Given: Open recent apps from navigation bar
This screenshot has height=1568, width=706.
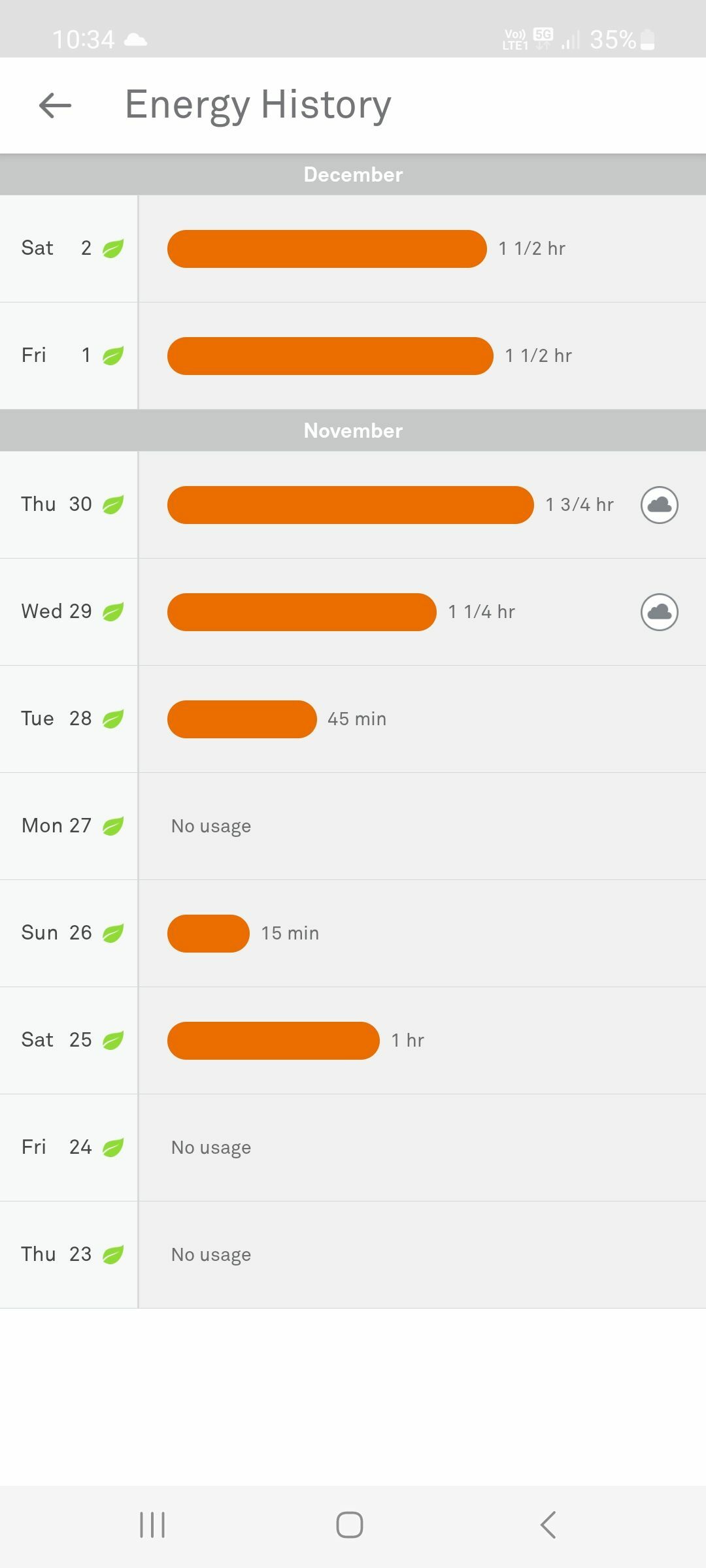Looking at the screenshot, I should click(x=152, y=1525).
